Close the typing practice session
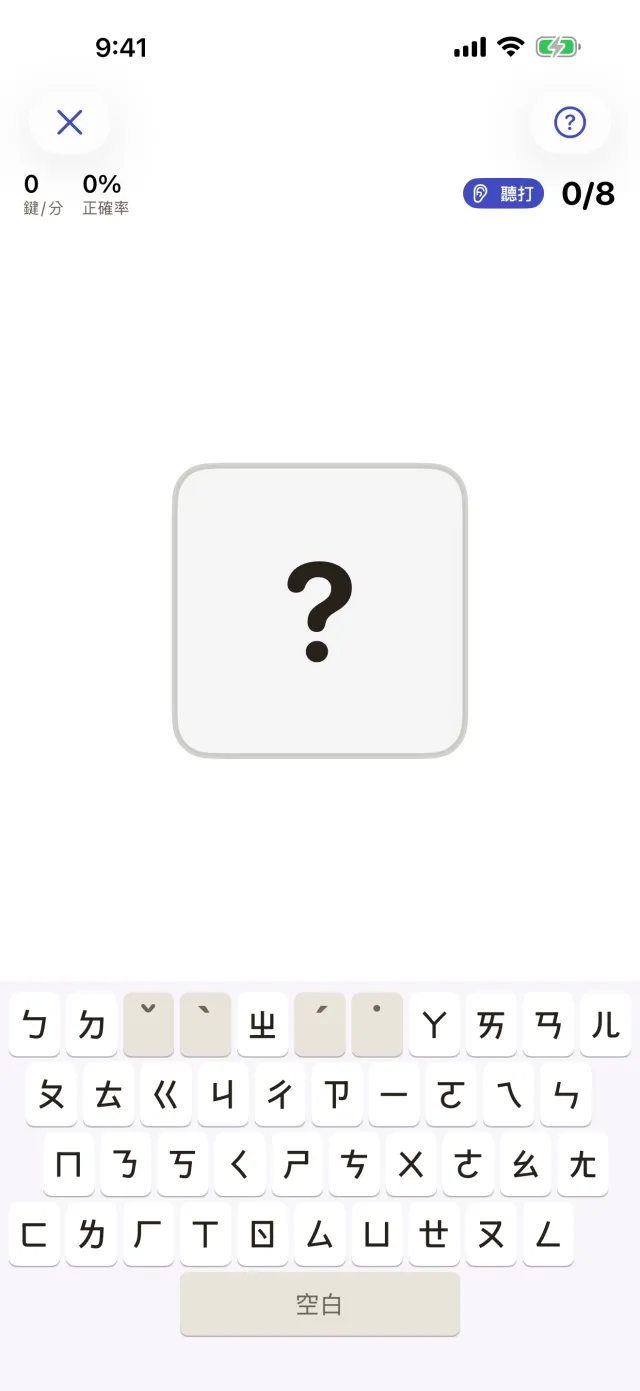 [x=69, y=122]
